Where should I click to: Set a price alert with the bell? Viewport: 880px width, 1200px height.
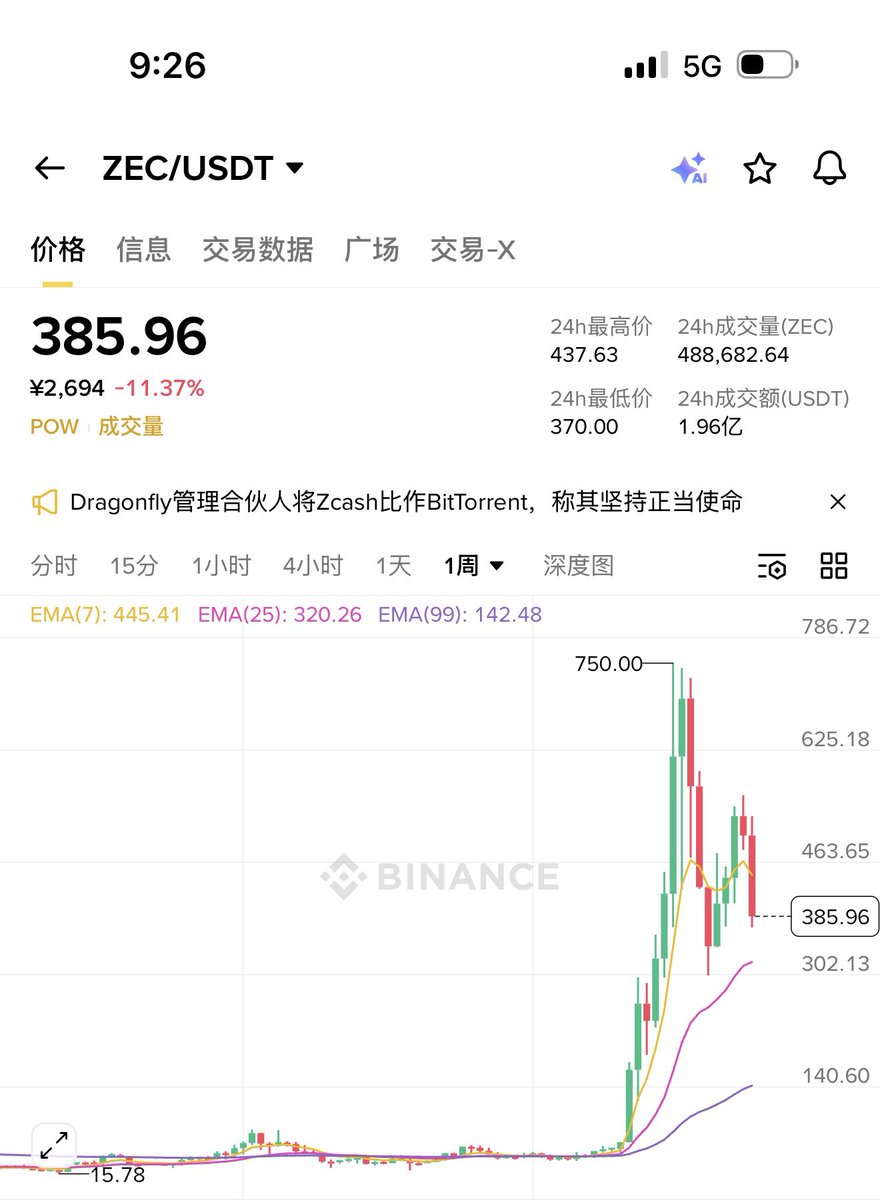click(829, 169)
